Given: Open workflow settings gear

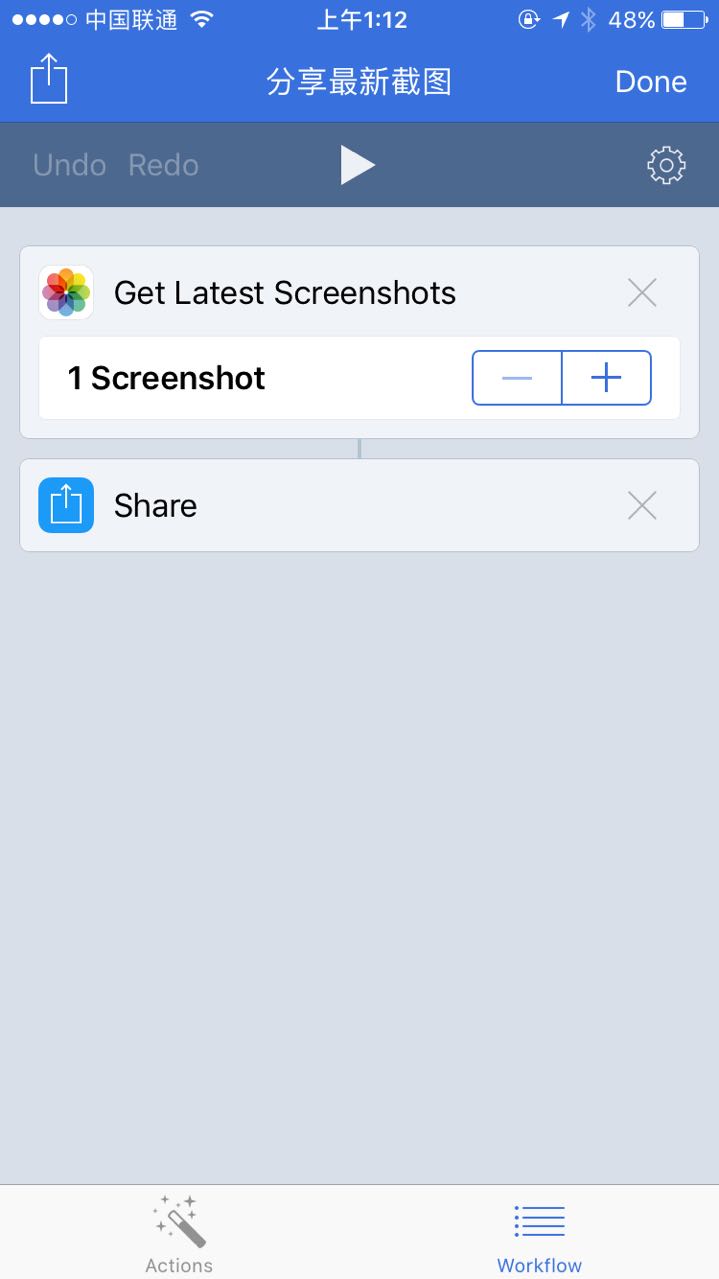Looking at the screenshot, I should pyautogui.click(x=666, y=165).
